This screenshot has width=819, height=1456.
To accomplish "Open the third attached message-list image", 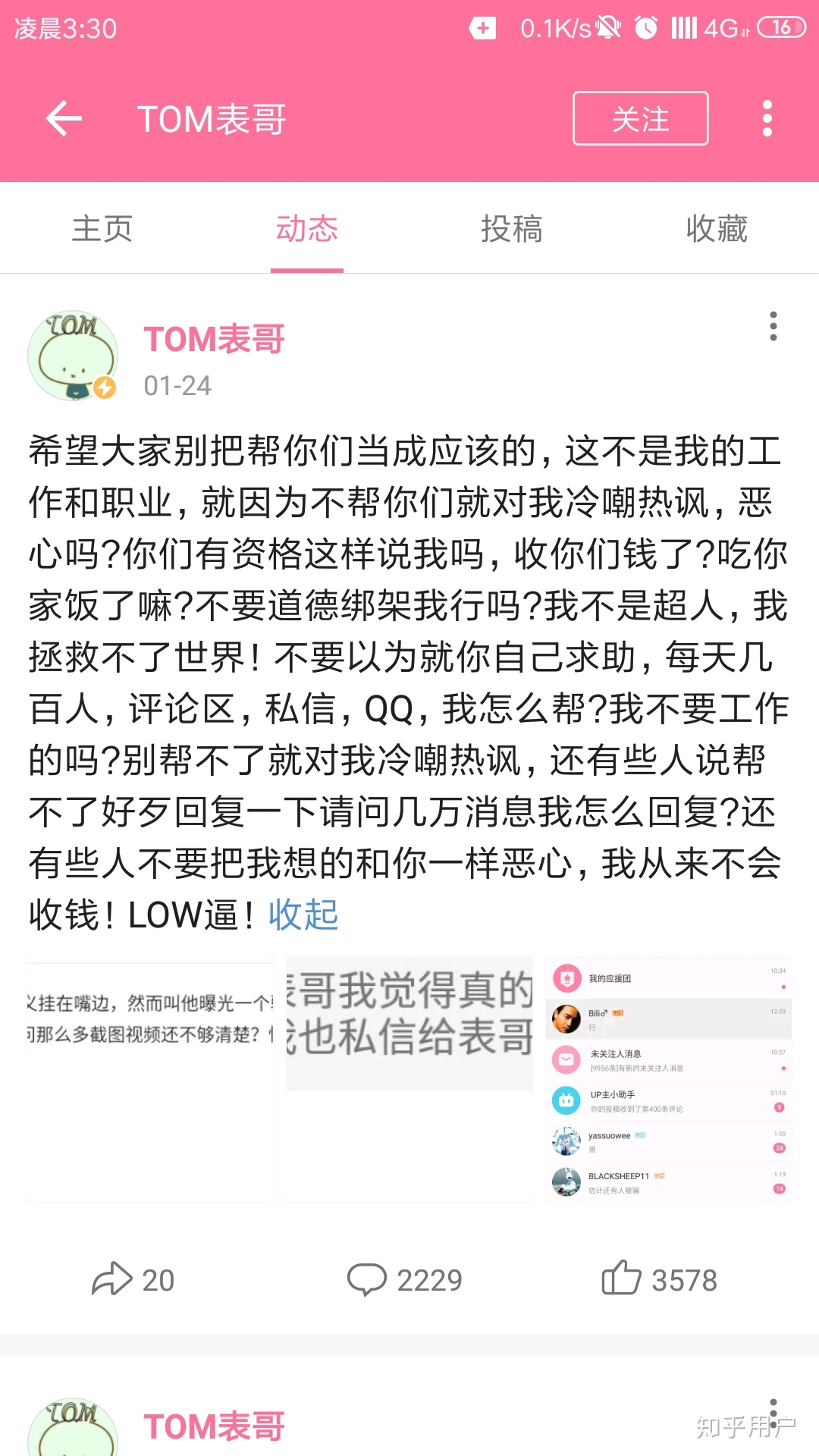I will click(x=668, y=1078).
